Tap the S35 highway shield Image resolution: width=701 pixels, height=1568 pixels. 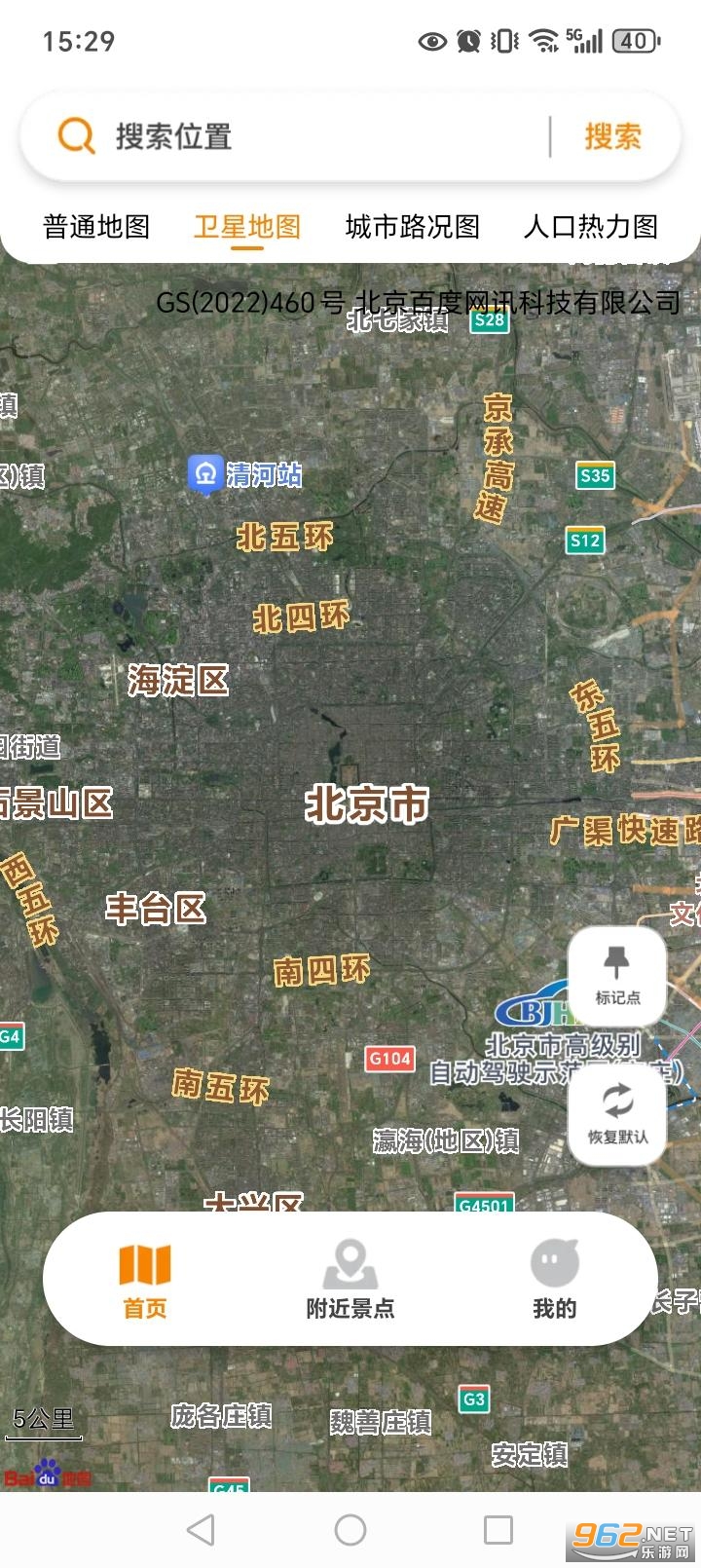[594, 476]
